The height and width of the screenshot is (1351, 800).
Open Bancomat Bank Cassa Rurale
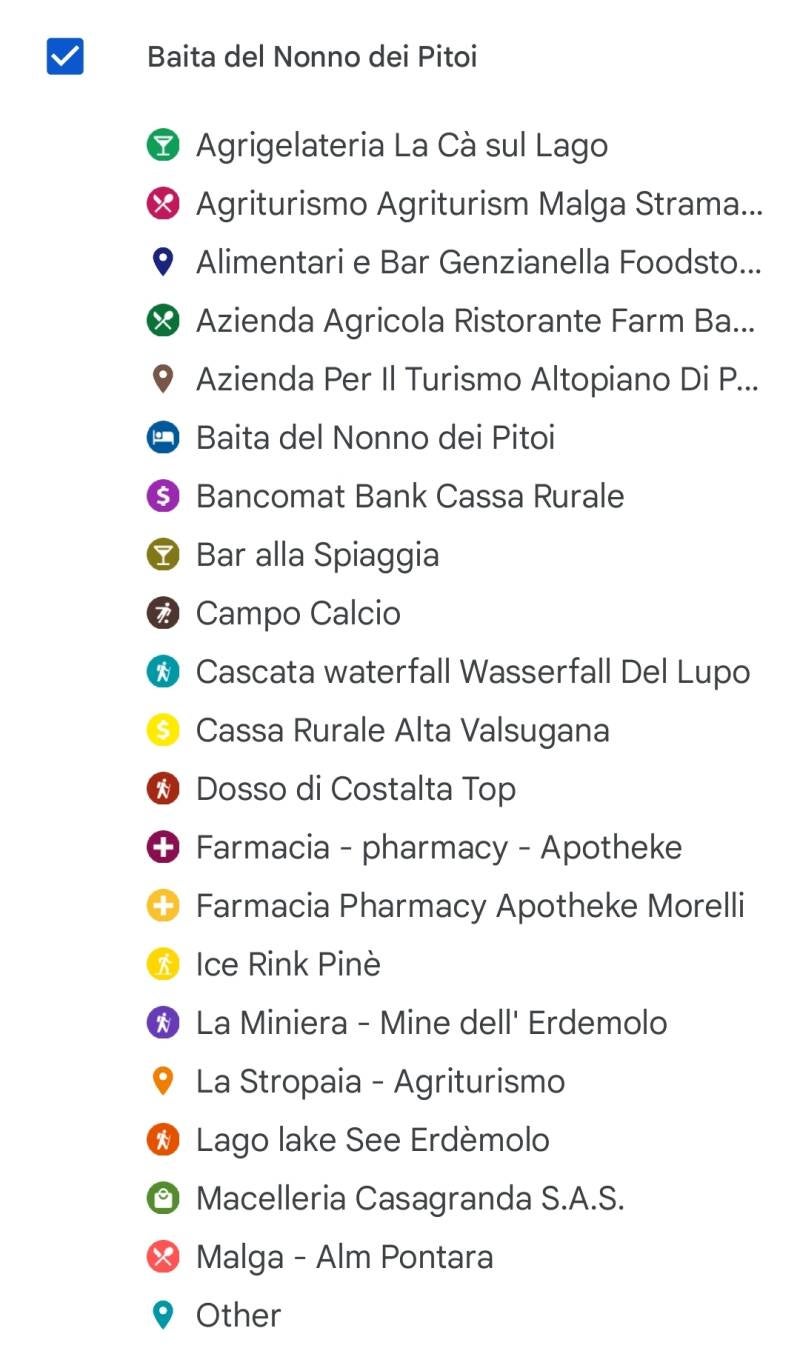click(x=409, y=497)
